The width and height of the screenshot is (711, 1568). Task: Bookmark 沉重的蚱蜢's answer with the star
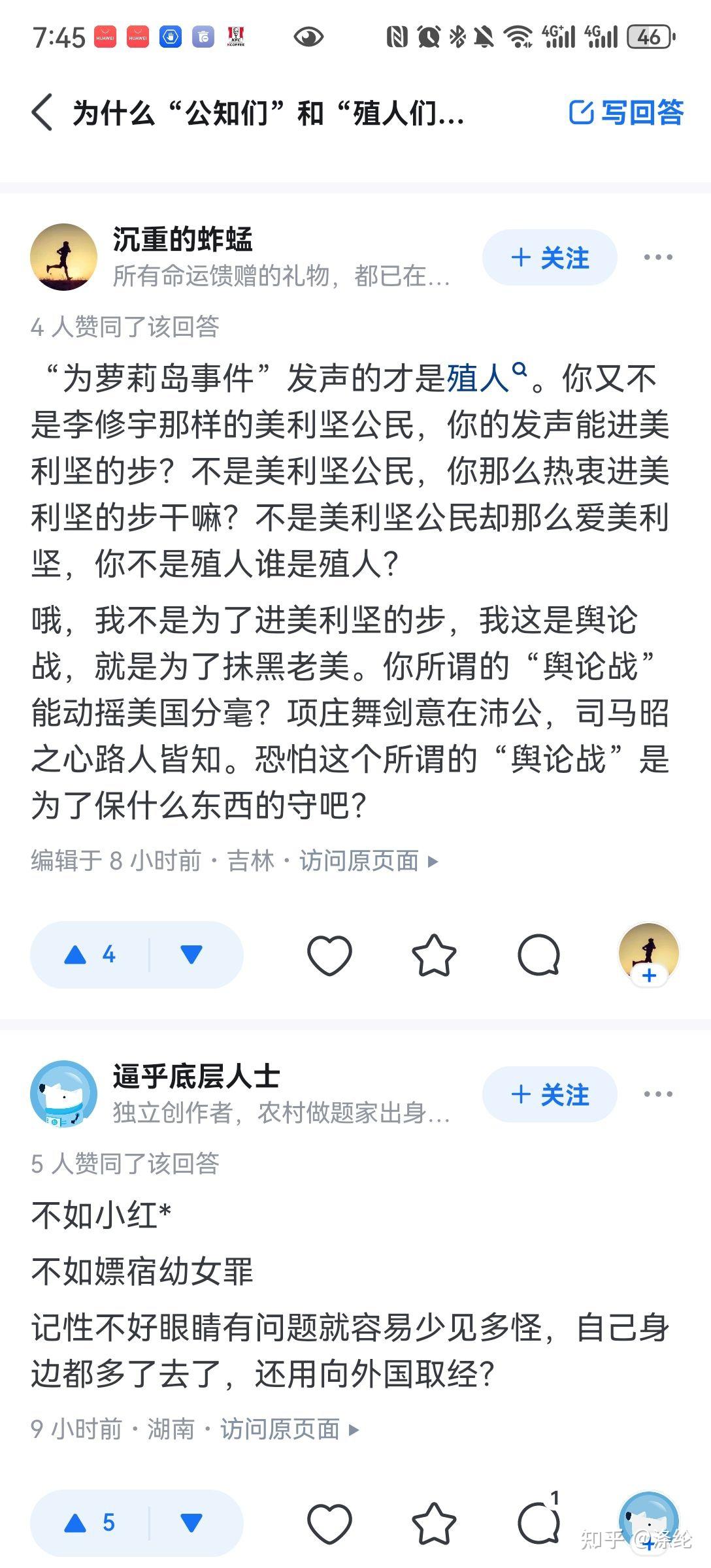coord(434,955)
